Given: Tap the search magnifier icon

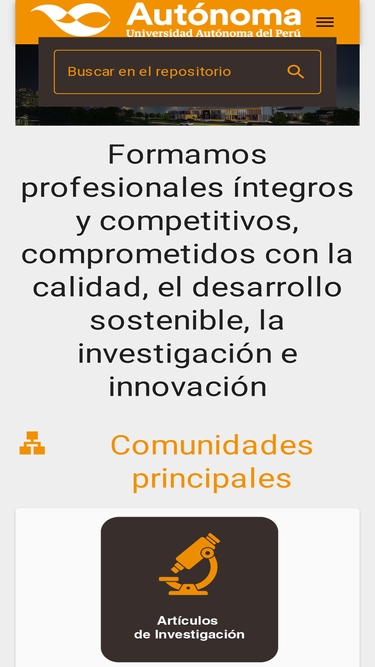Looking at the screenshot, I should (295, 72).
